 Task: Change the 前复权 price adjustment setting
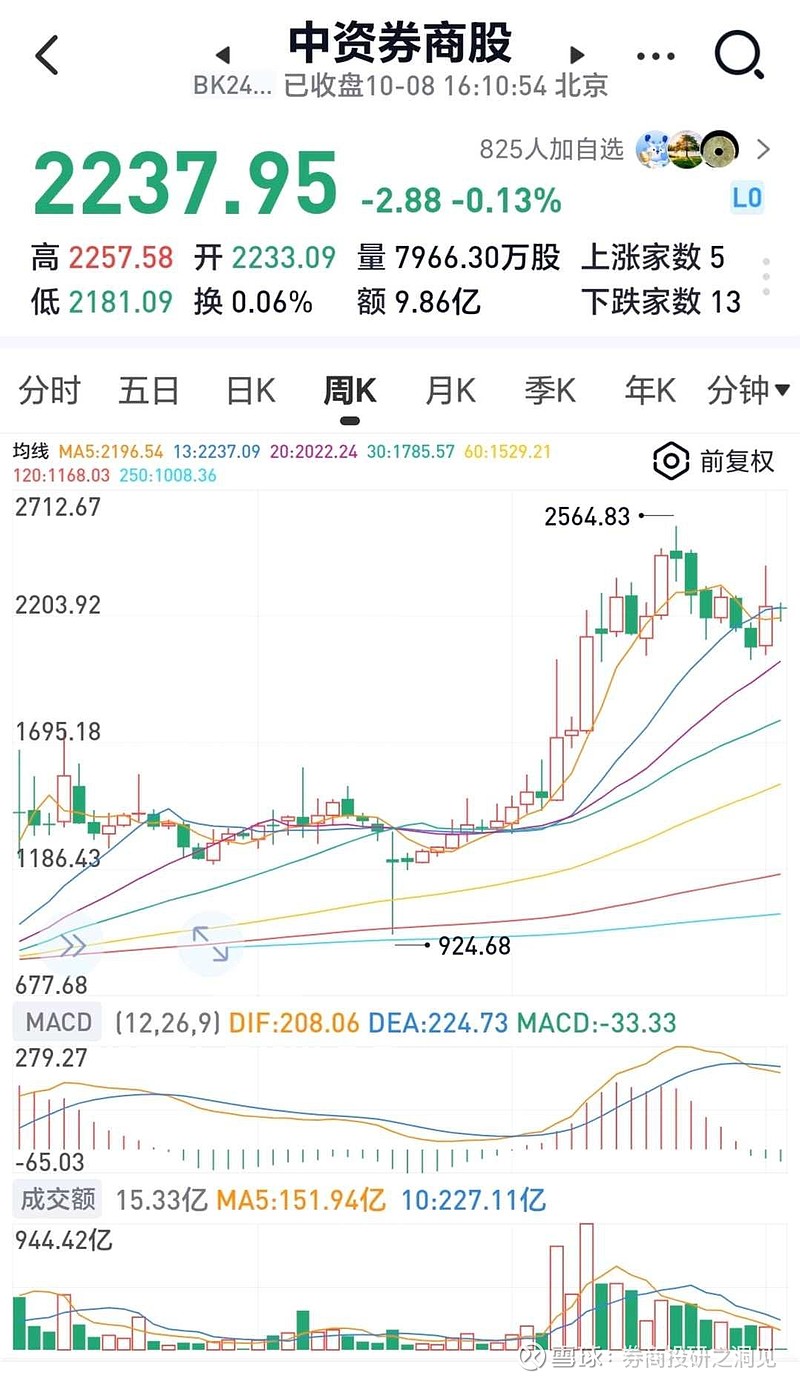tap(714, 461)
